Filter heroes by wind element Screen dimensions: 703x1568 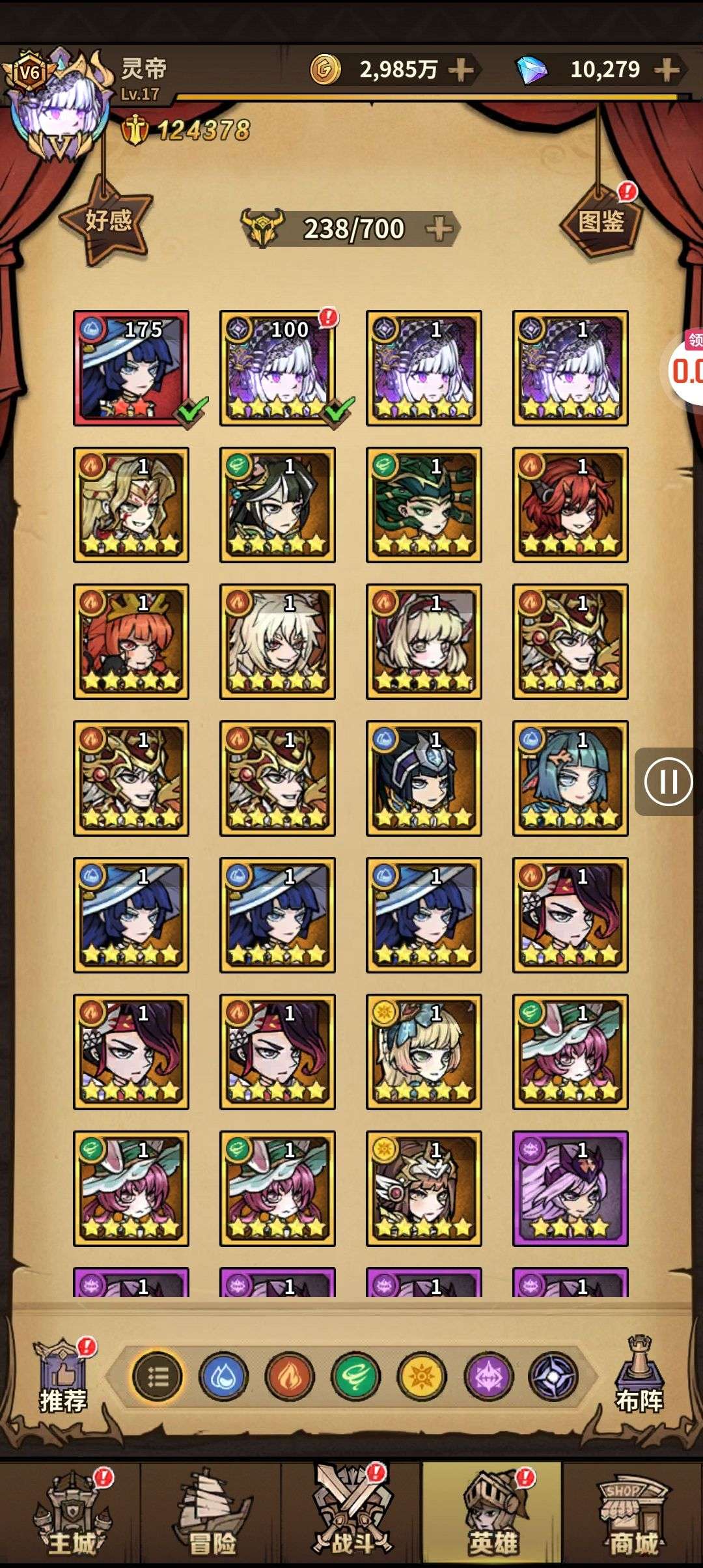tap(356, 1377)
